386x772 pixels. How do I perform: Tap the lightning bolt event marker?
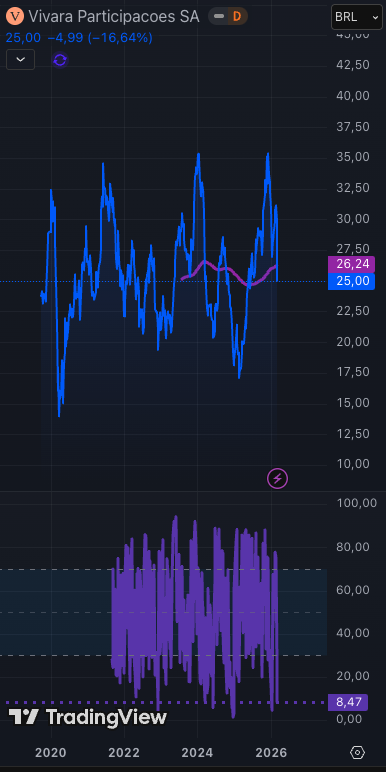[x=277, y=478]
